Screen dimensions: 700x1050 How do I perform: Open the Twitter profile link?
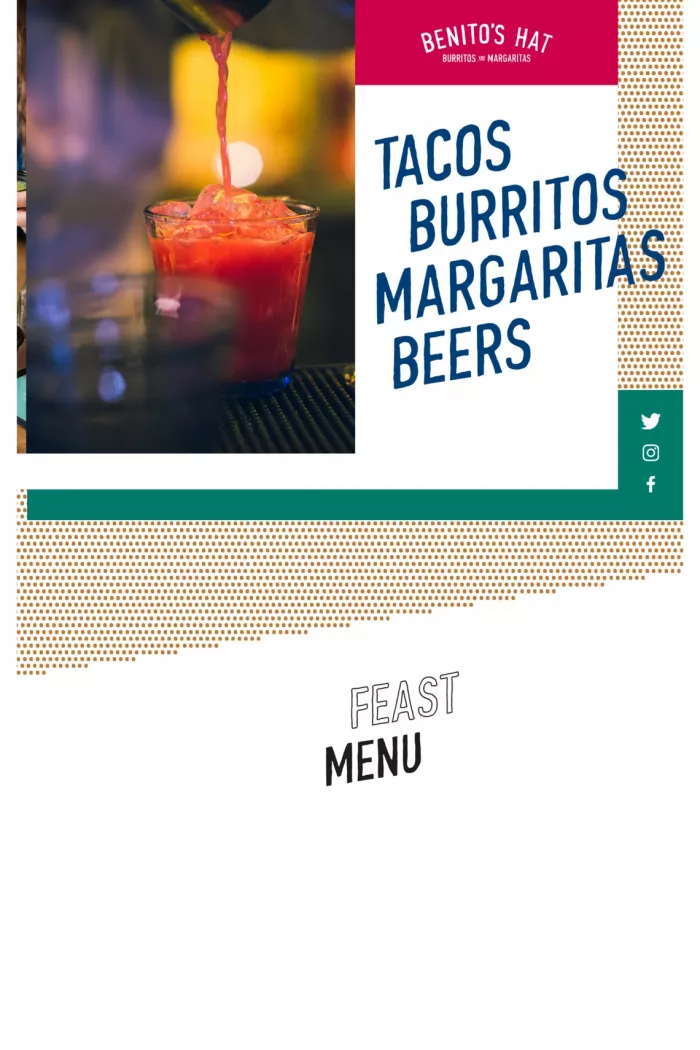(x=650, y=421)
